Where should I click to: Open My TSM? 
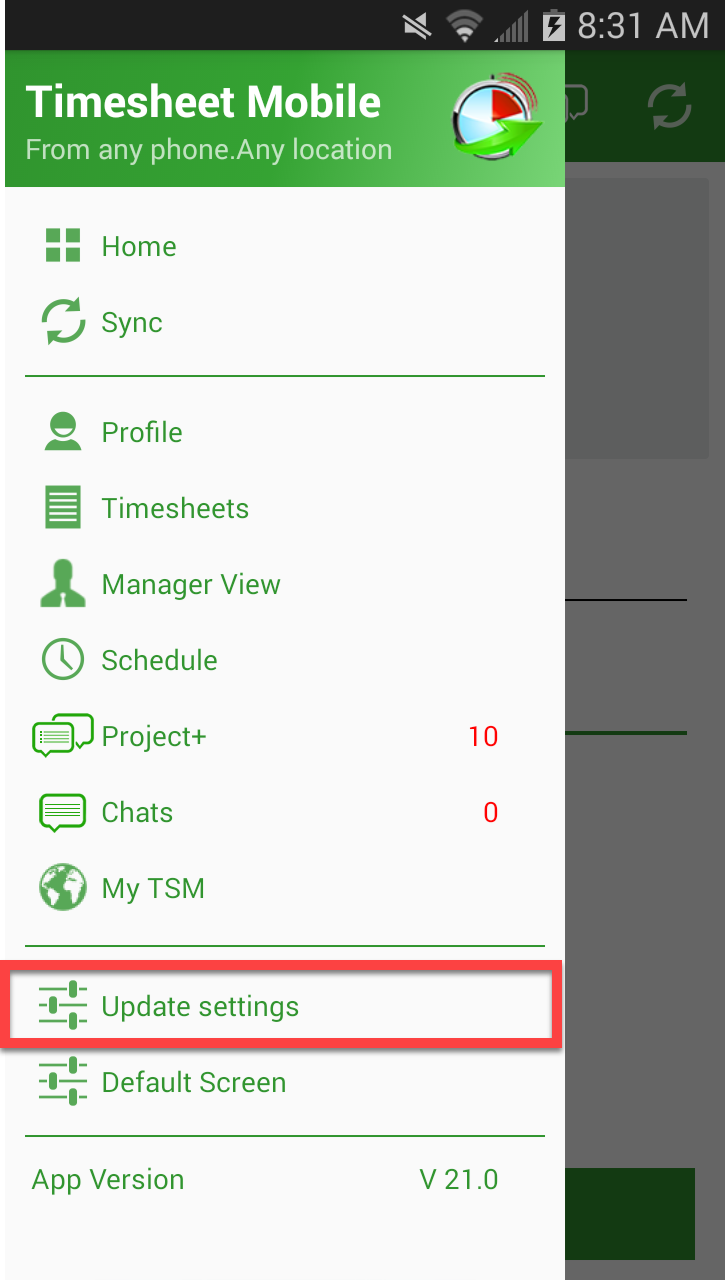[284, 888]
